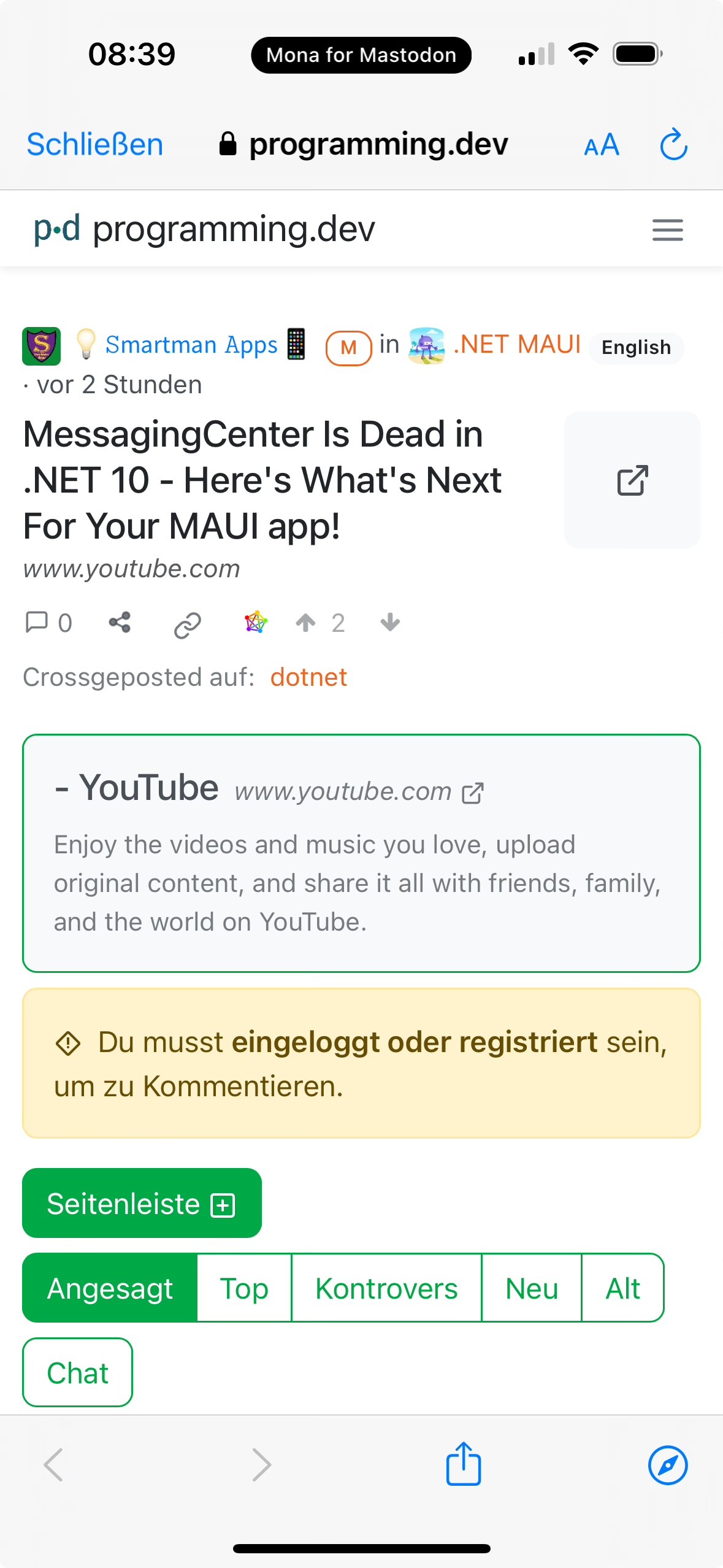Reload the programming.dev page
Image resolution: width=723 pixels, height=1568 pixels.
673,145
